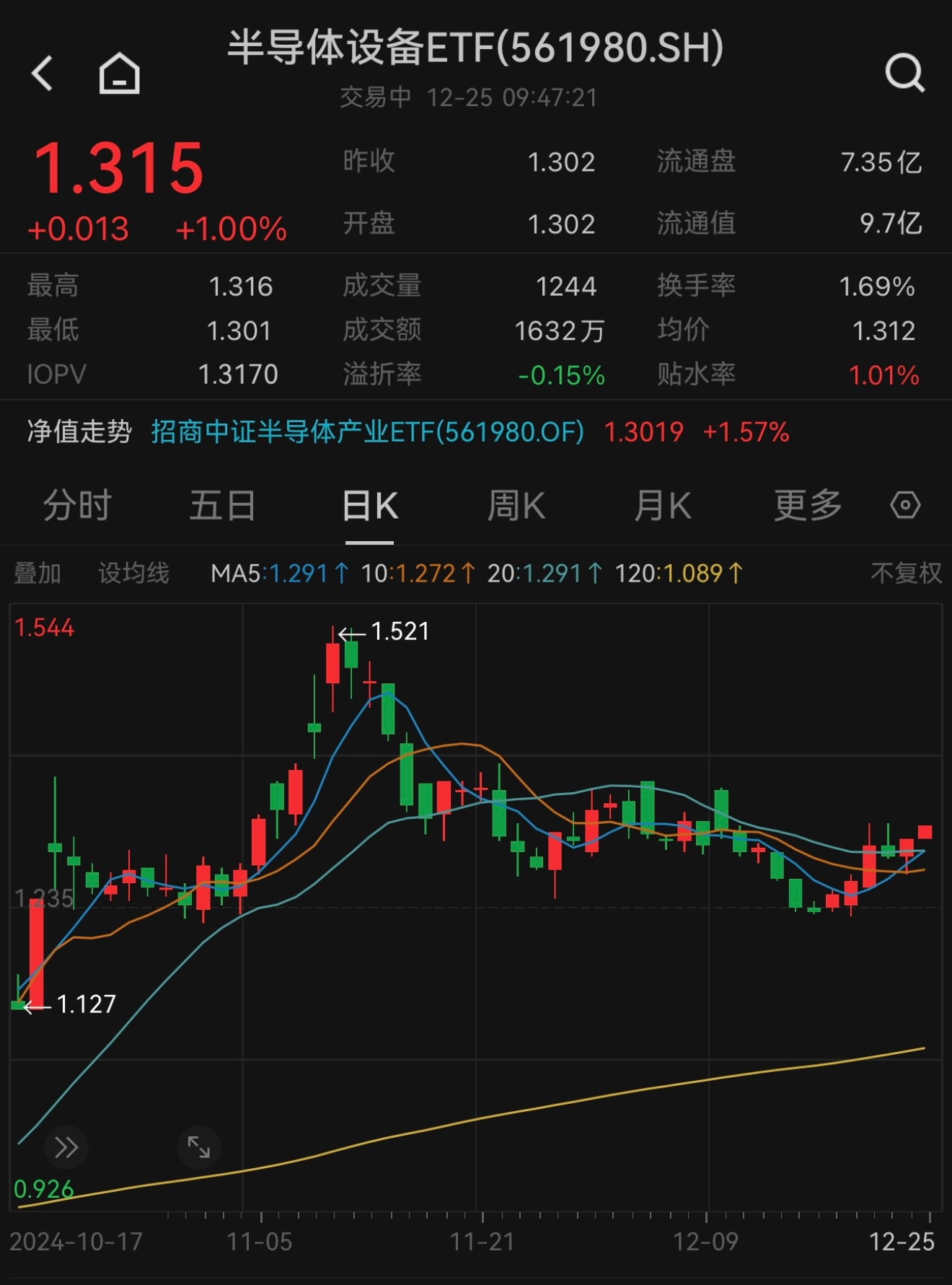Open the home screen via house icon
The width and height of the screenshot is (952, 1285).
click(x=120, y=74)
